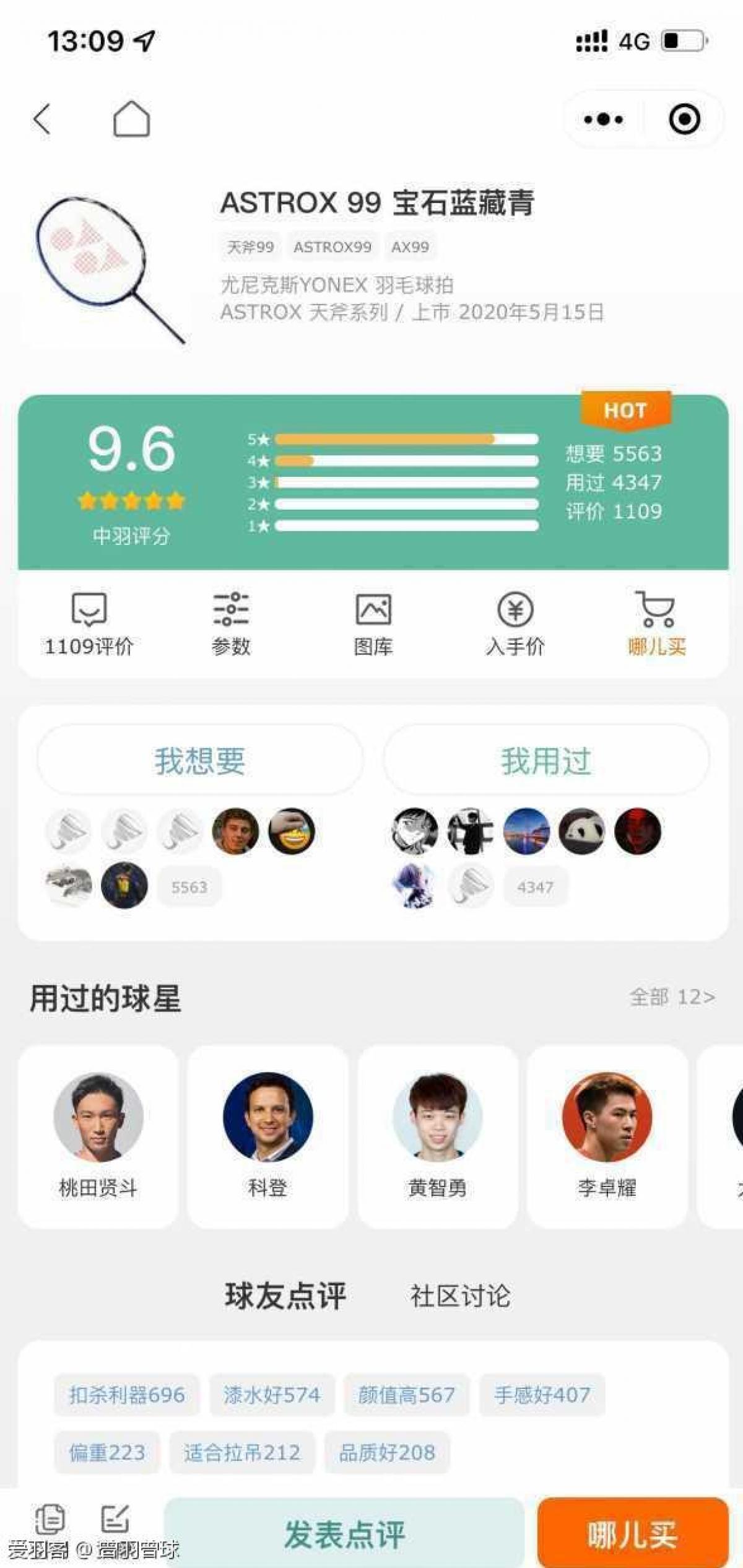
Task: Select the 适合拉吊212 review tag
Action: pos(241,1452)
